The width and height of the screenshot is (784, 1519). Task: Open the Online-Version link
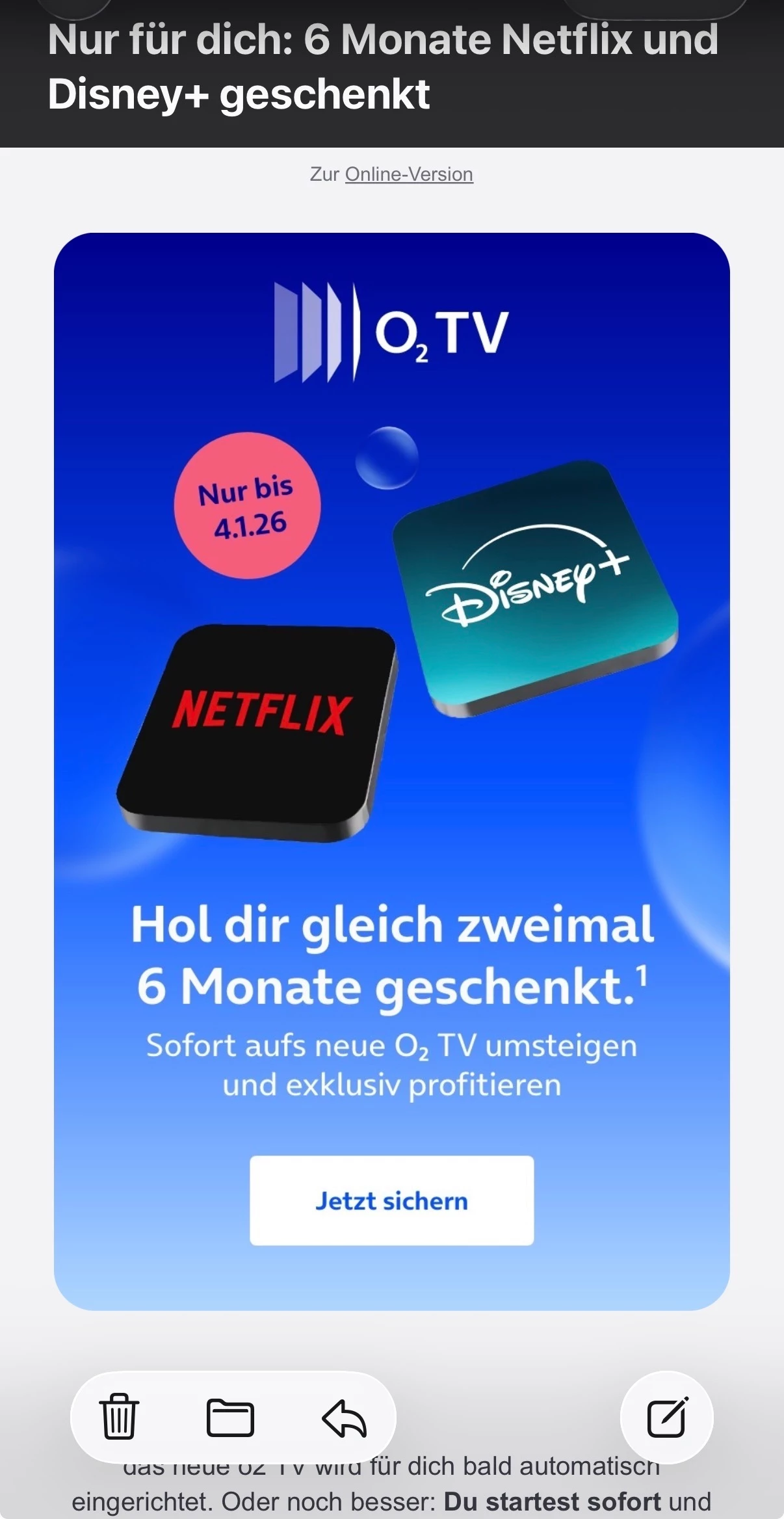pyautogui.click(x=409, y=174)
